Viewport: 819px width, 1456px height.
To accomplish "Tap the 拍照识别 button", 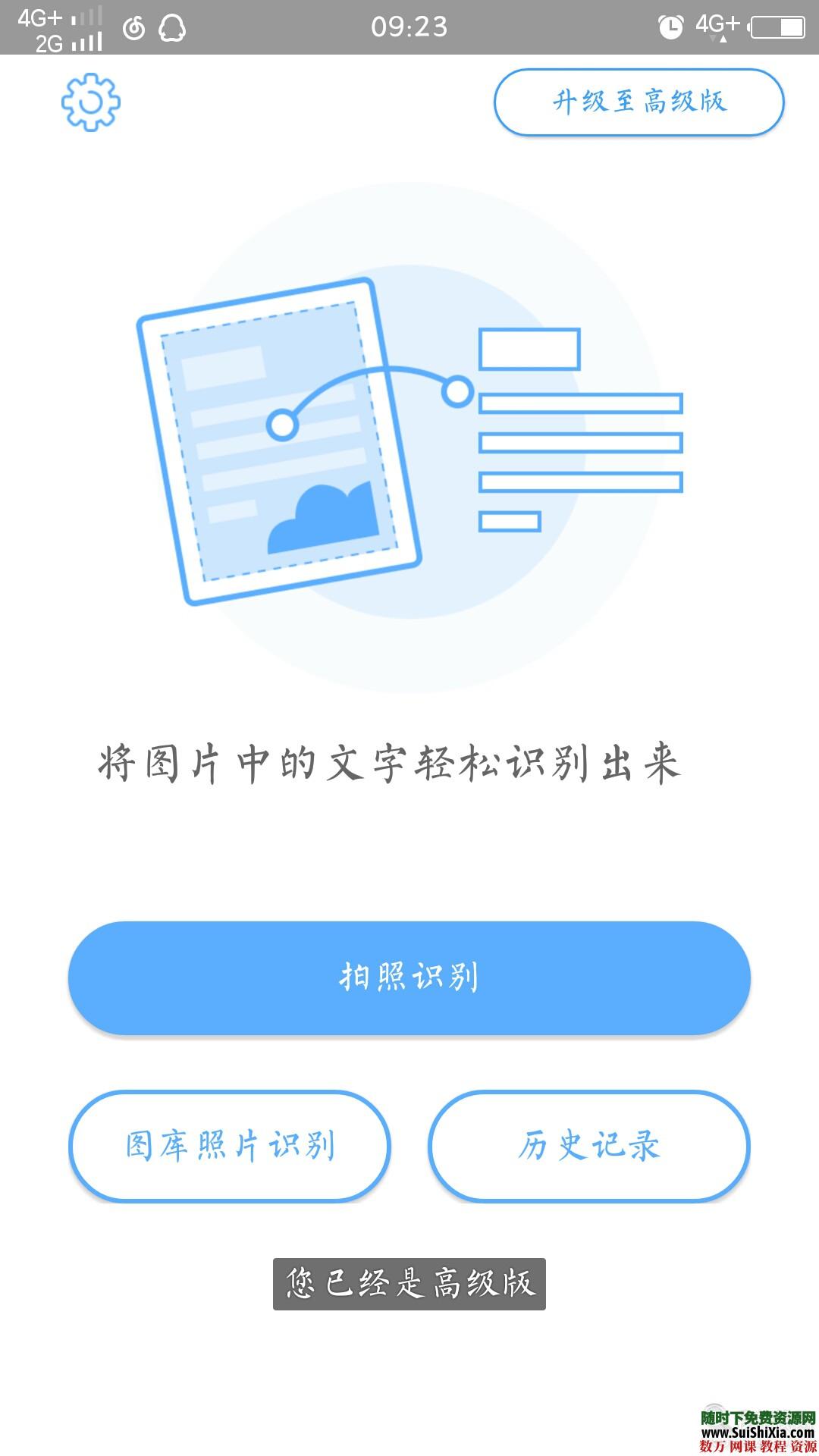I will click(409, 977).
